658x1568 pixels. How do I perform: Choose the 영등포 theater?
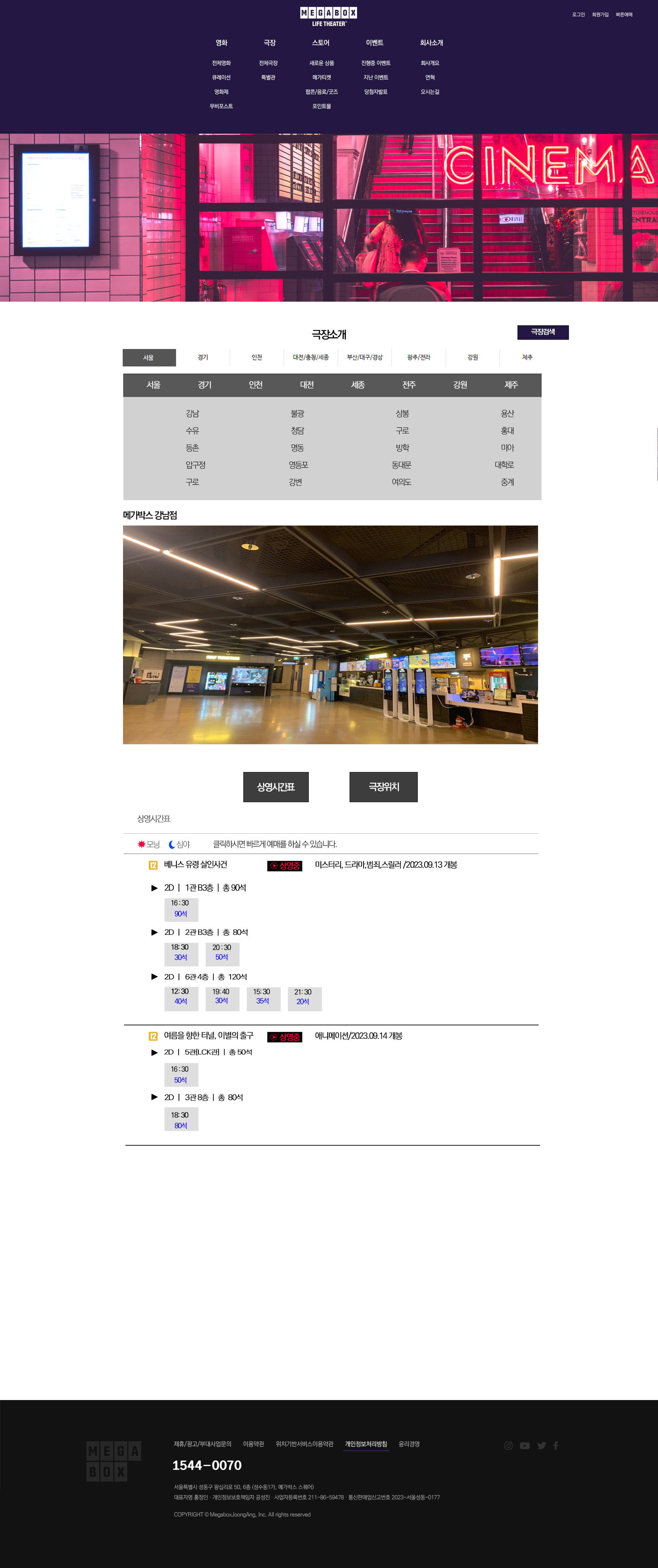(298, 465)
